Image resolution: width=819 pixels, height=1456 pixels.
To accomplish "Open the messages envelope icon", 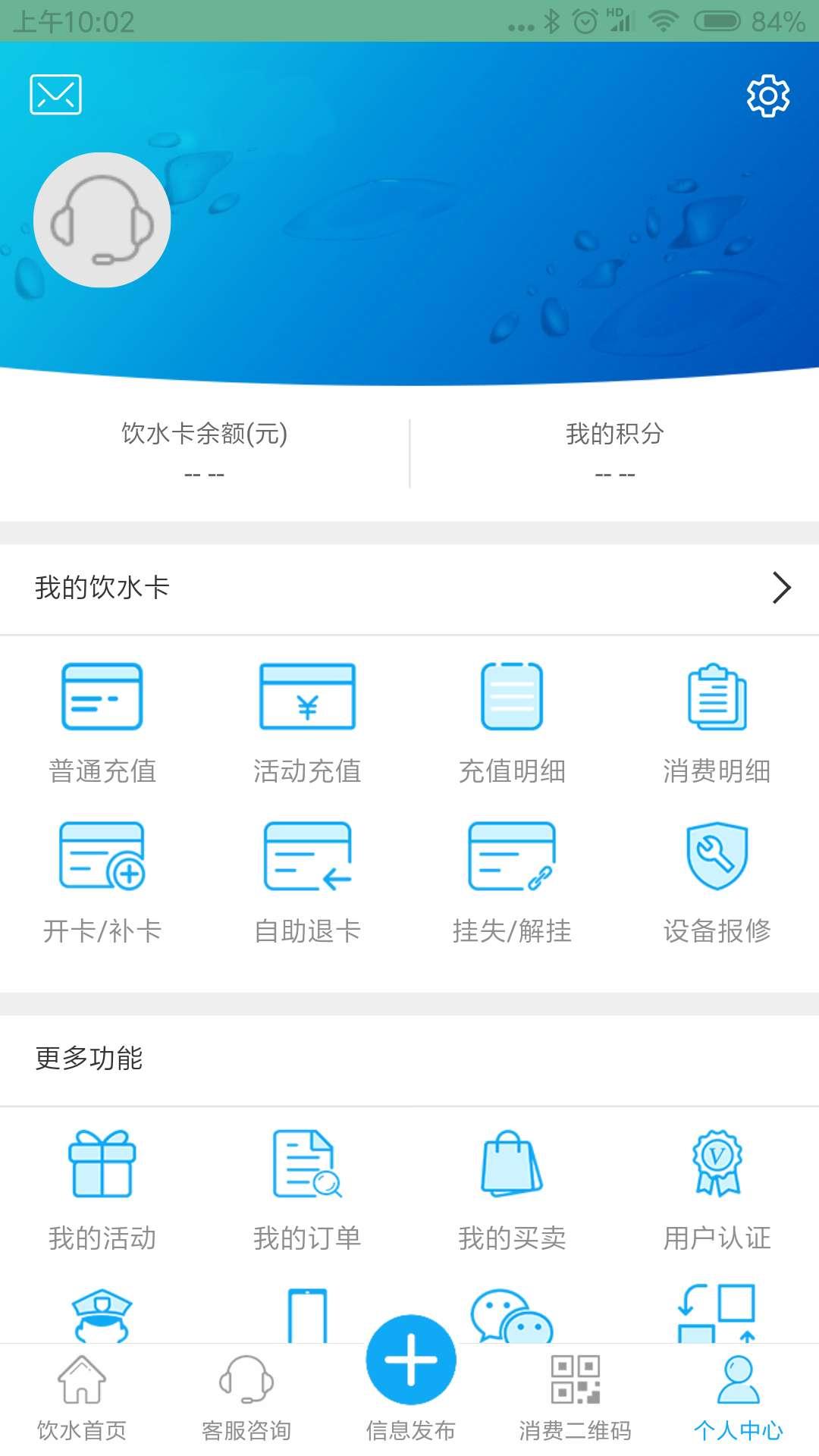I will pyautogui.click(x=55, y=95).
